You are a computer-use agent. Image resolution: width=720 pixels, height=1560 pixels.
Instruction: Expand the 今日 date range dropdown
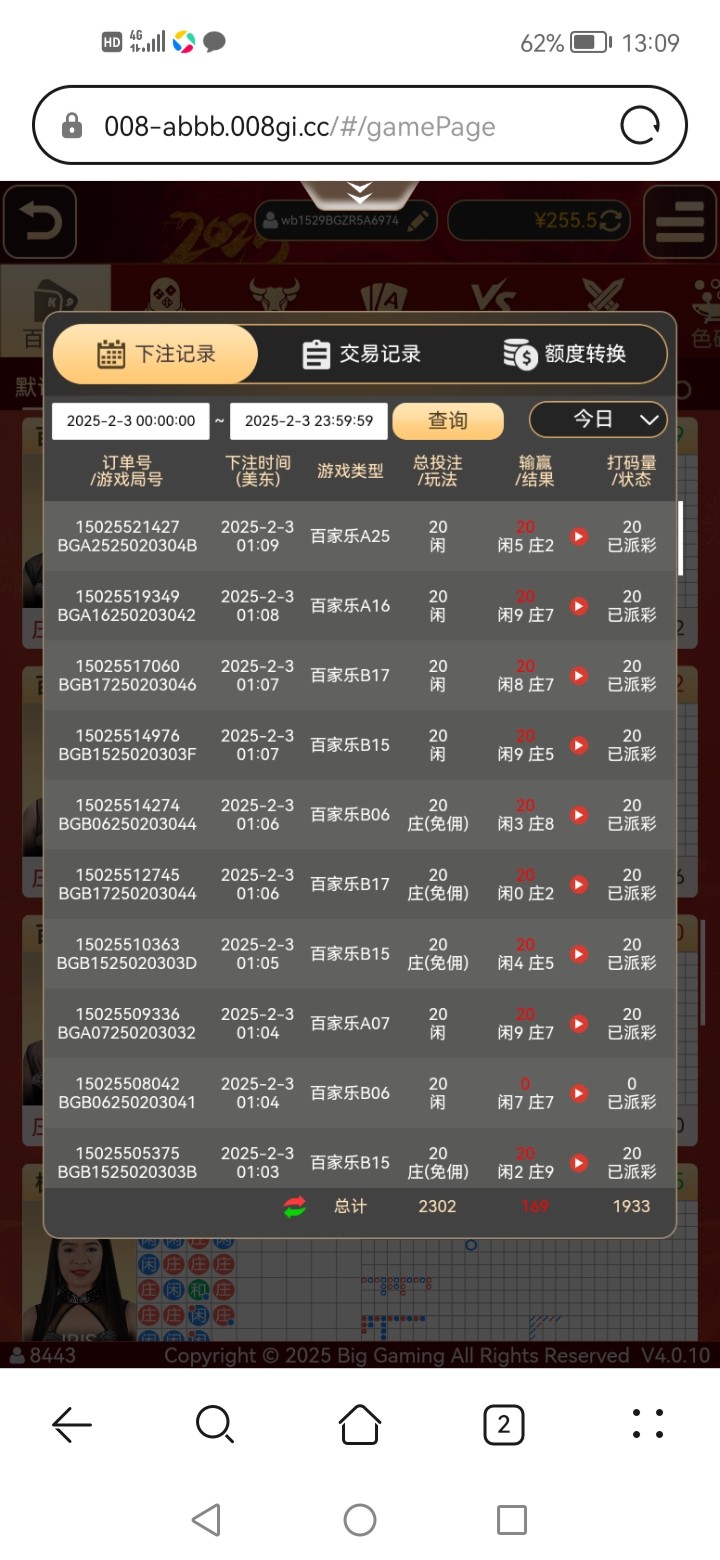coord(597,420)
